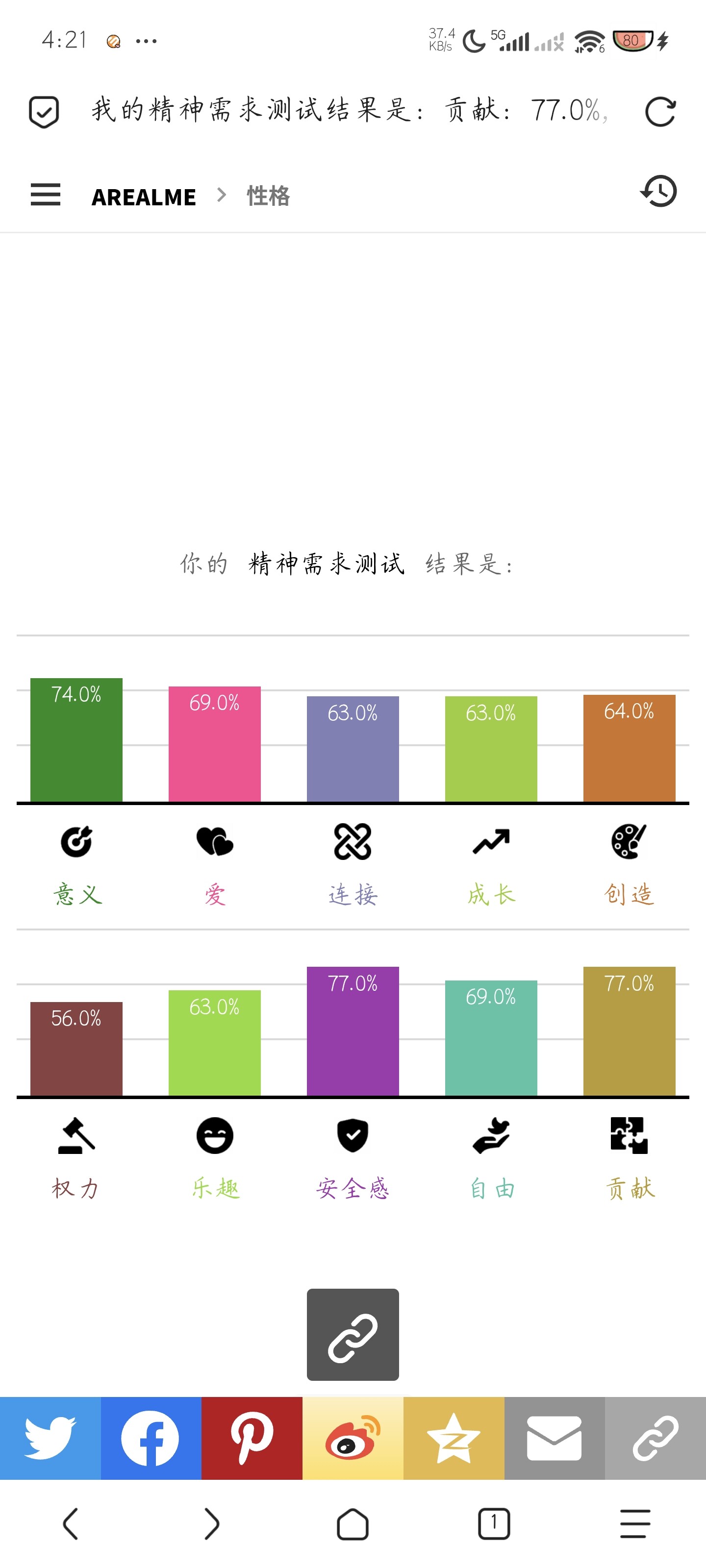Pin the result on Pinterest

[x=252, y=1438]
